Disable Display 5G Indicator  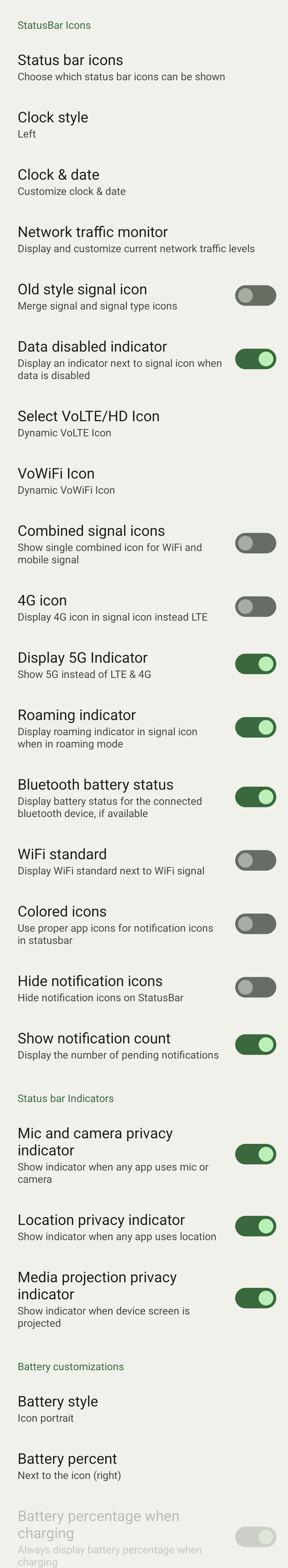tap(255, 664)
